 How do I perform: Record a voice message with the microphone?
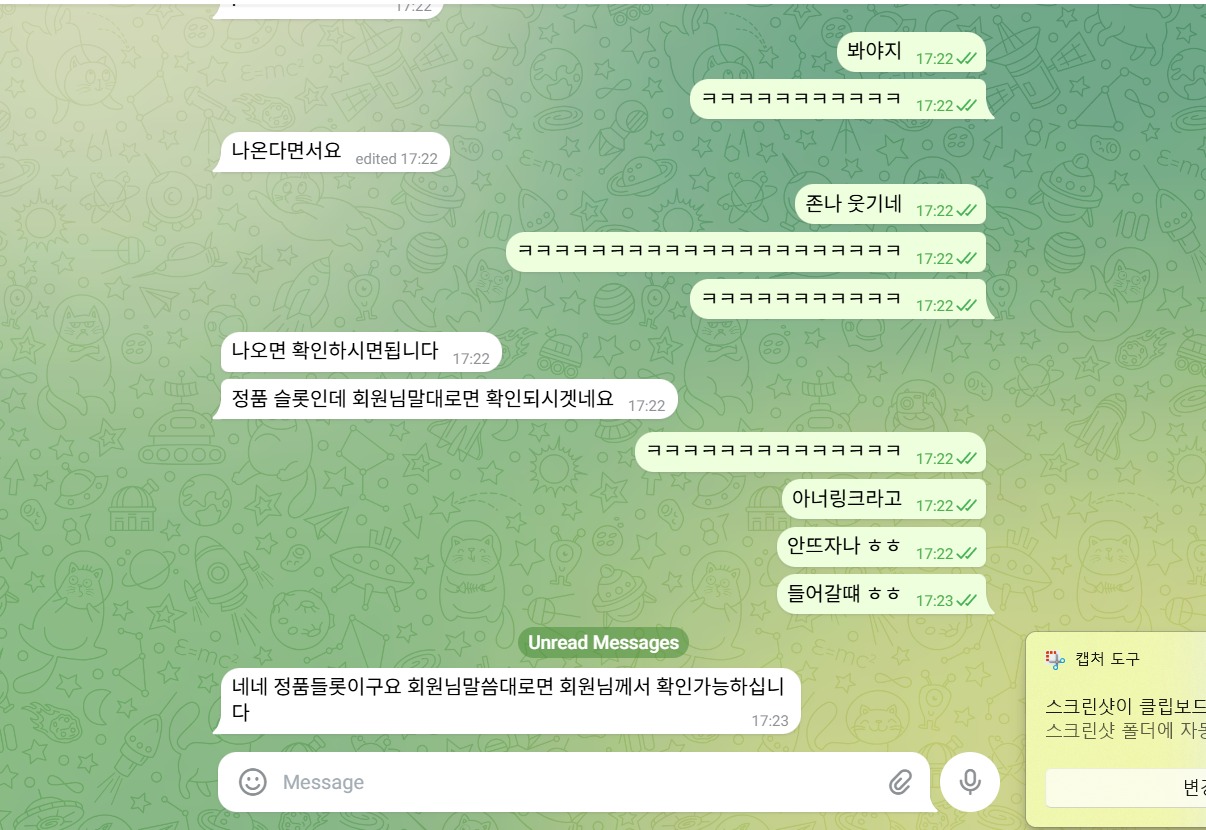pos(969,782)
